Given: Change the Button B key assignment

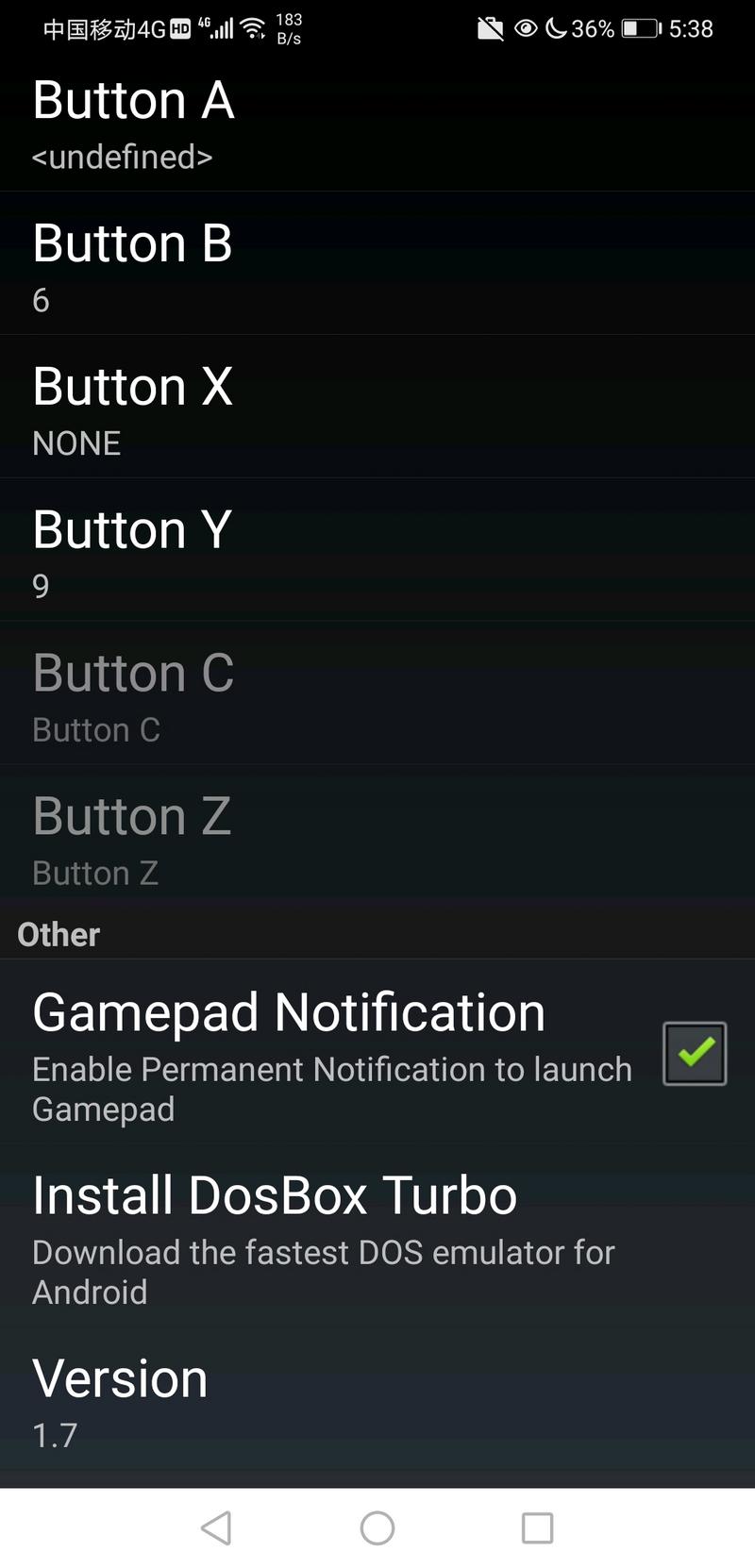Looking at the screenshot, I should 377,263.
